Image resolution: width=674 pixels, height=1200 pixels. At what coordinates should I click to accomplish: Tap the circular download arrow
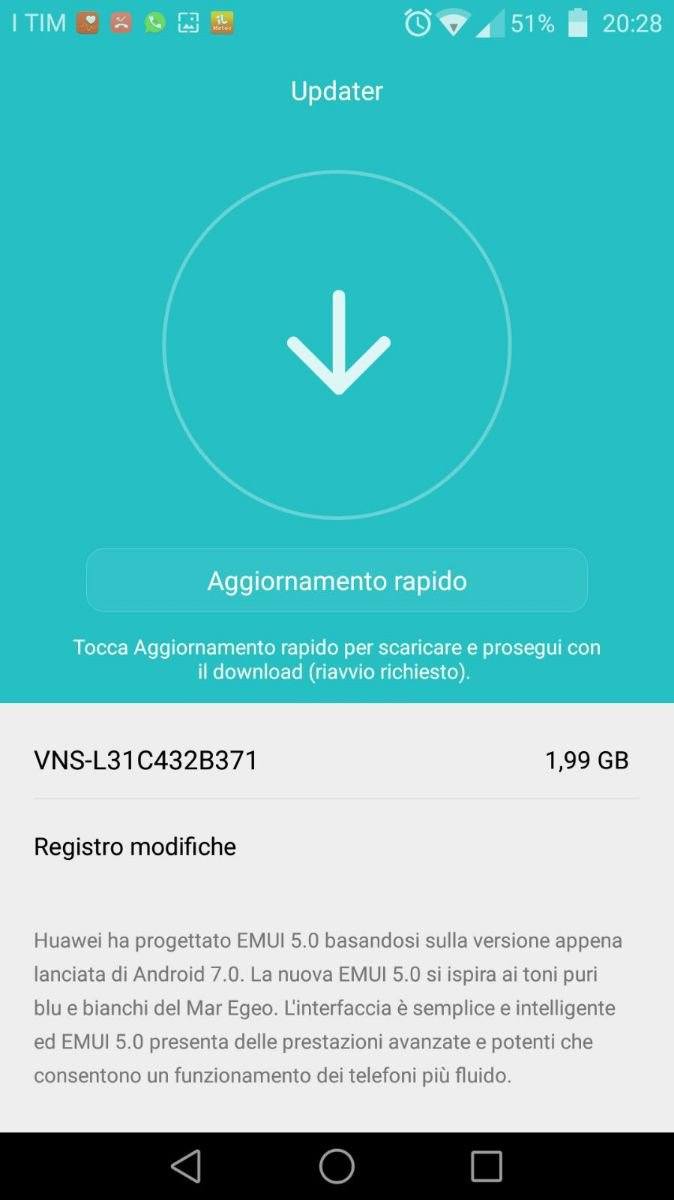pyautogui.click(x=337, y=344)
